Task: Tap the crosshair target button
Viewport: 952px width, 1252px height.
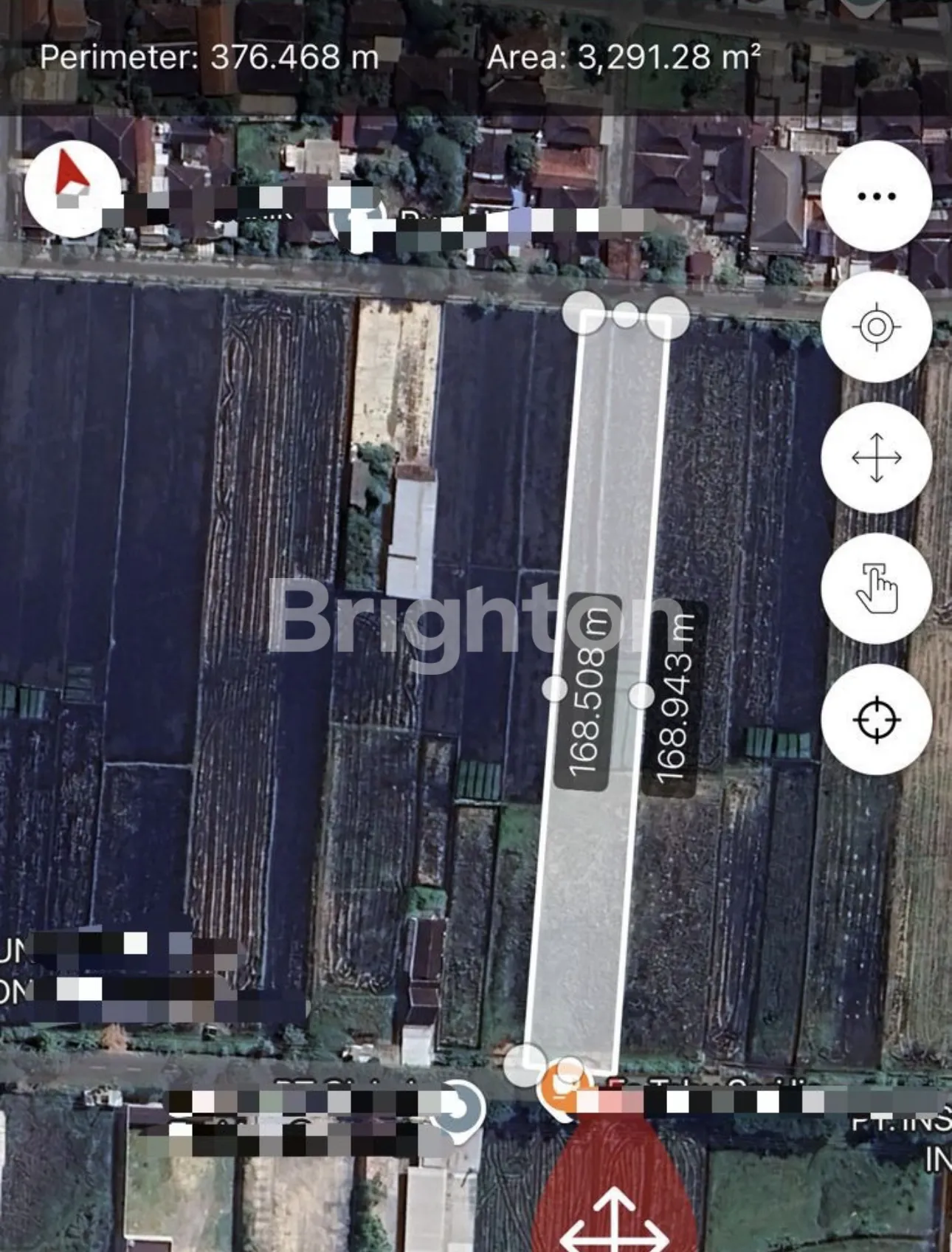Action: 876,719
